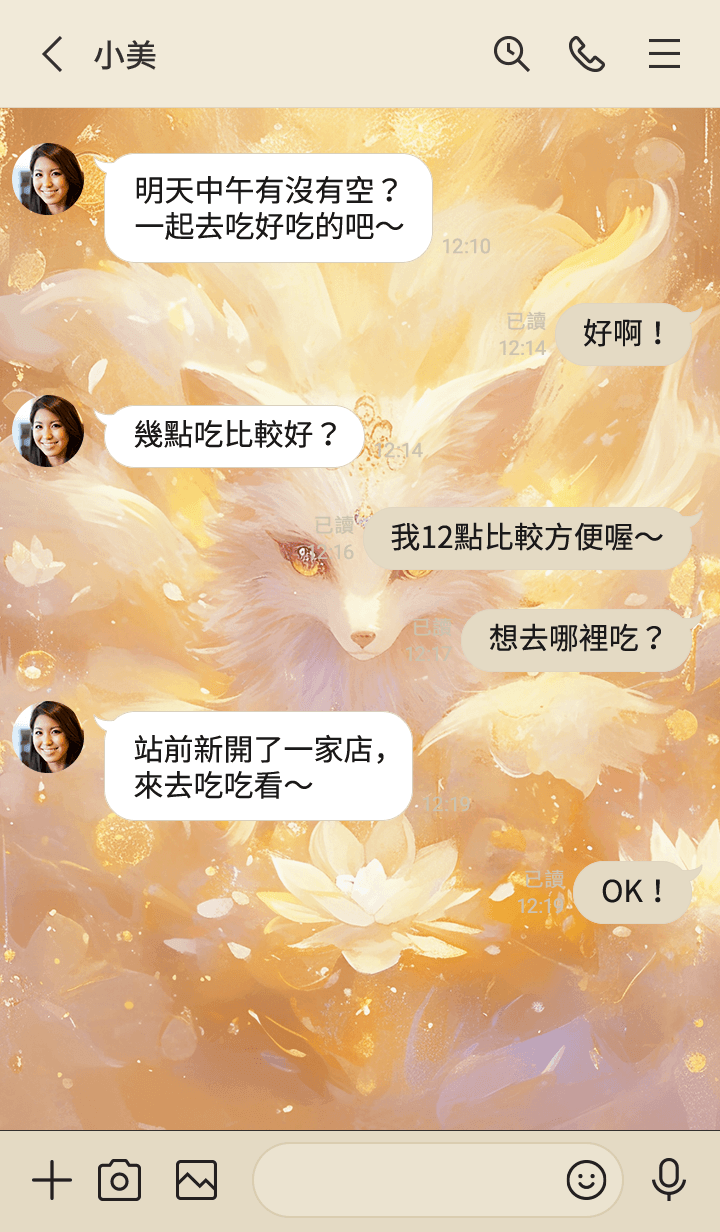
Task: Start a voice call with 小美
Action: coord(587,54)
